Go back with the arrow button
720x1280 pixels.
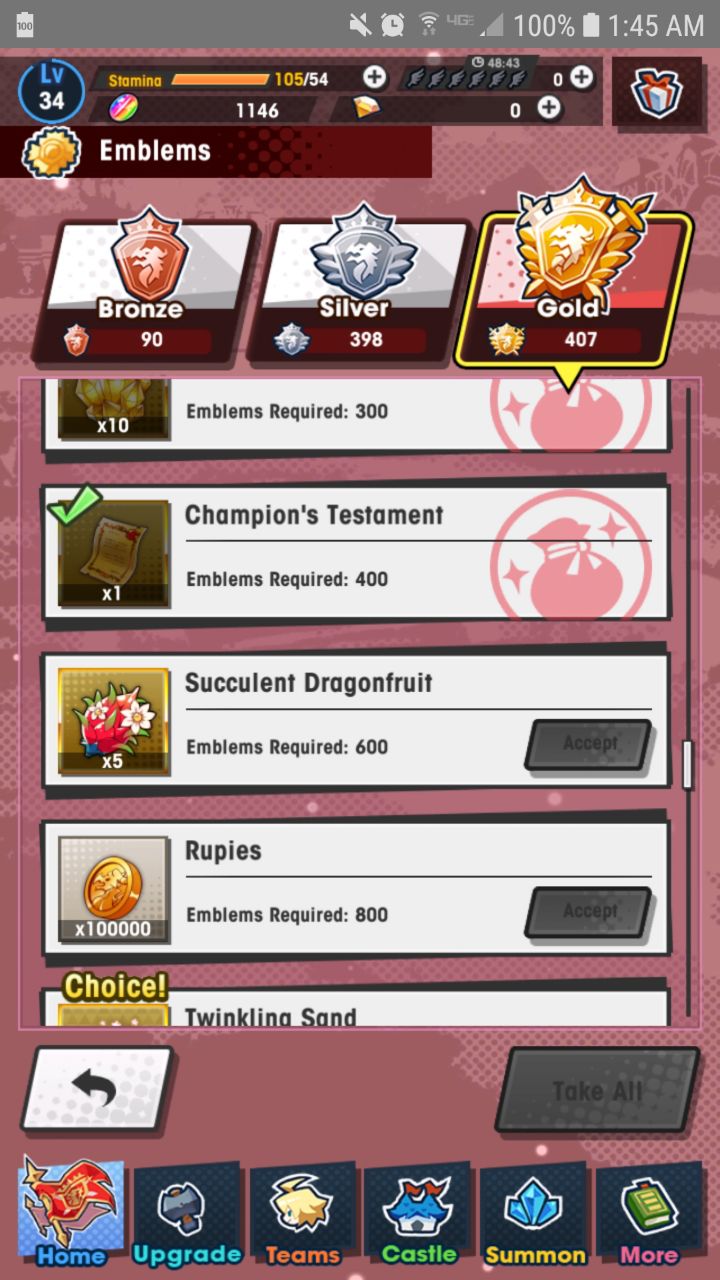[x=97, y=1090]
